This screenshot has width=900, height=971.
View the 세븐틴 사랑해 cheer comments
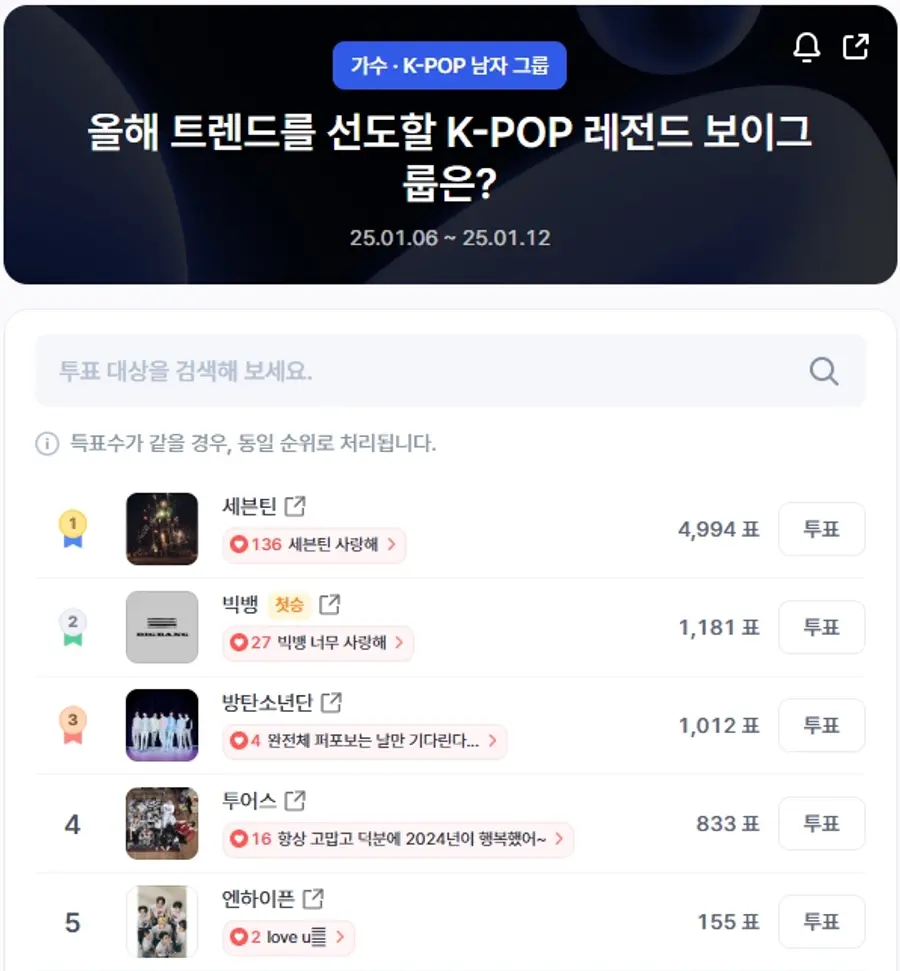pos(314,545)
